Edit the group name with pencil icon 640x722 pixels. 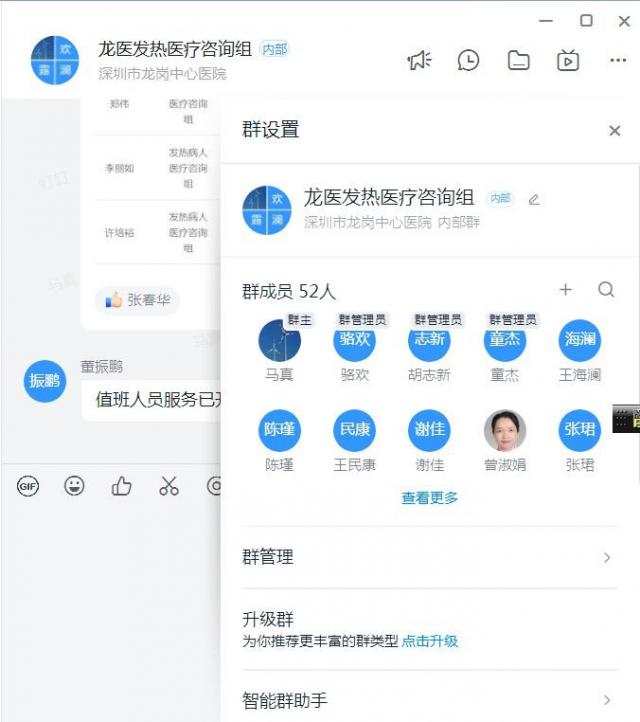click(534, 199)
